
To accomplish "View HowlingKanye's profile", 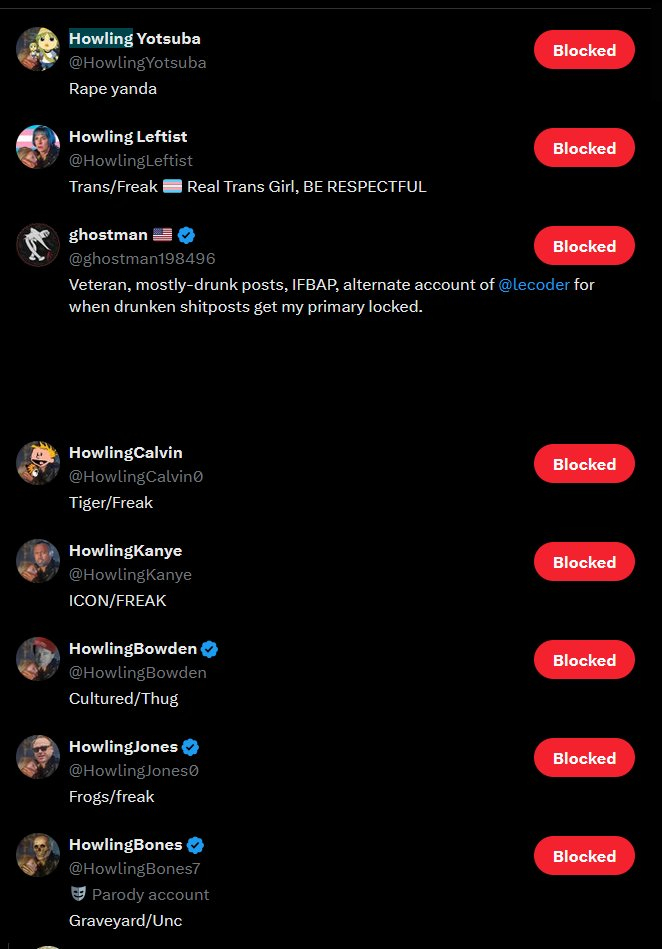I will pyautogui.click(x=125, y=551).
